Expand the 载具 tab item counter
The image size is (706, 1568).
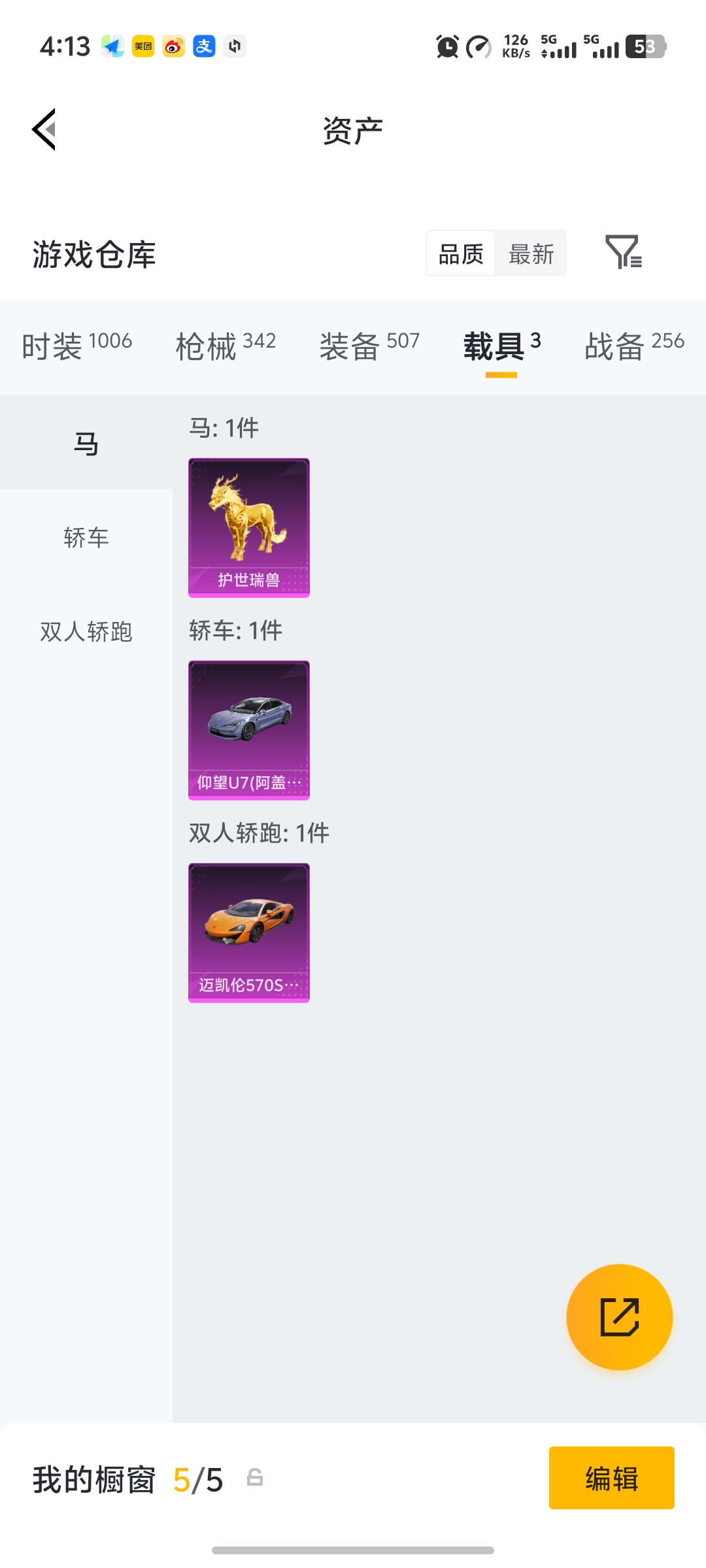[x=535, y=340]
